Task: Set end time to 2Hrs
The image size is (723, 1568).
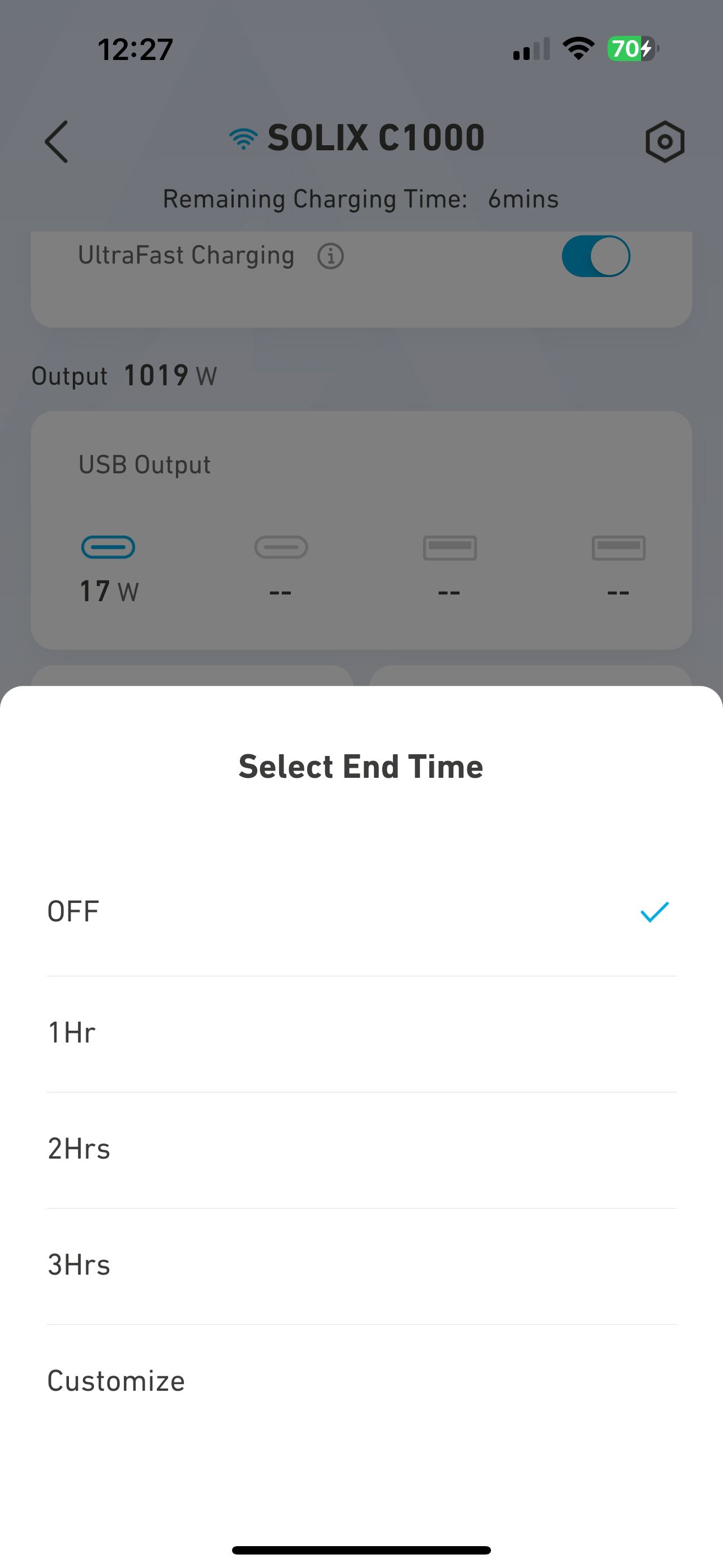Action: [361, 1149]
